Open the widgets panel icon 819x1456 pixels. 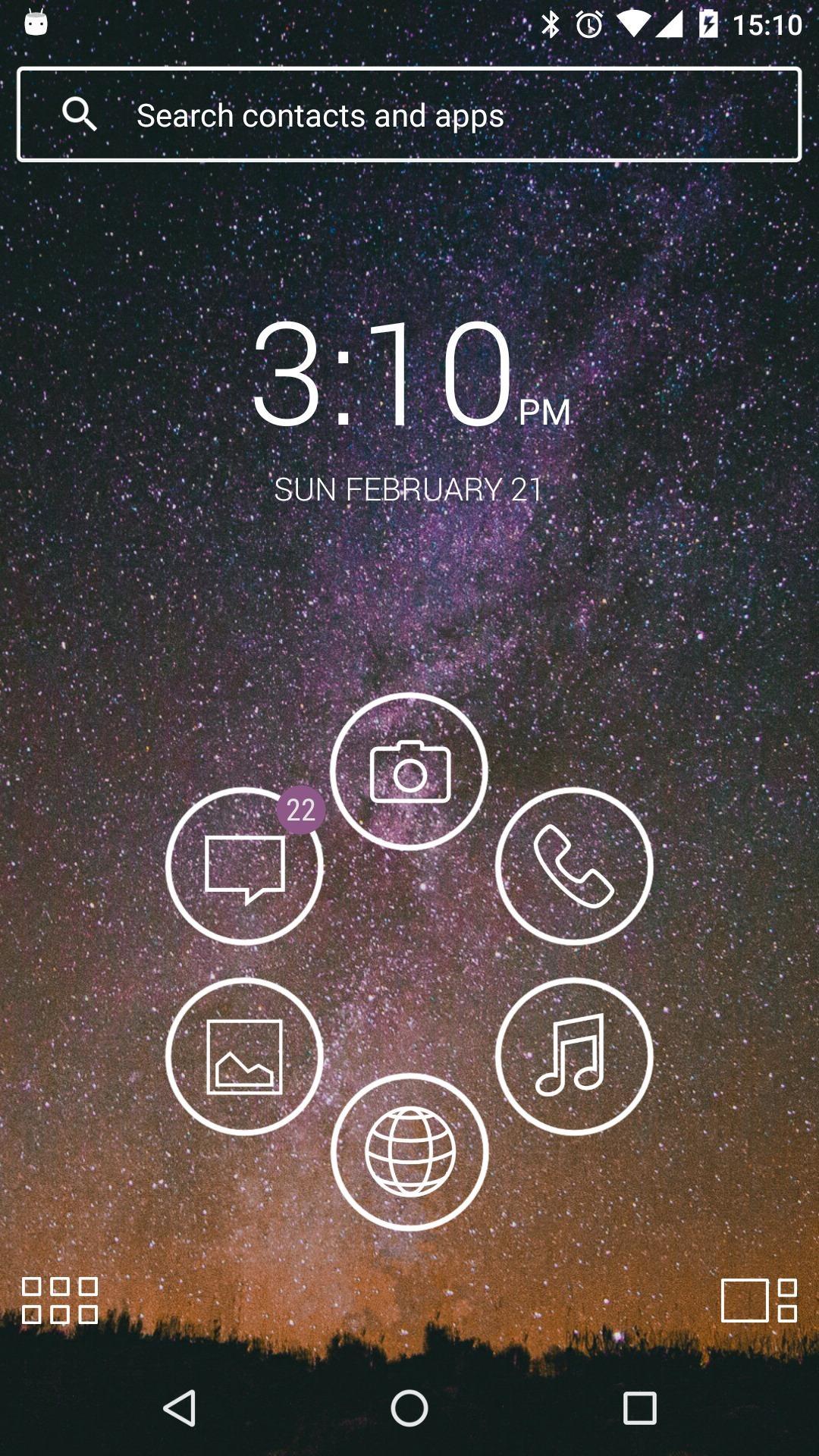coord(758,1301)
